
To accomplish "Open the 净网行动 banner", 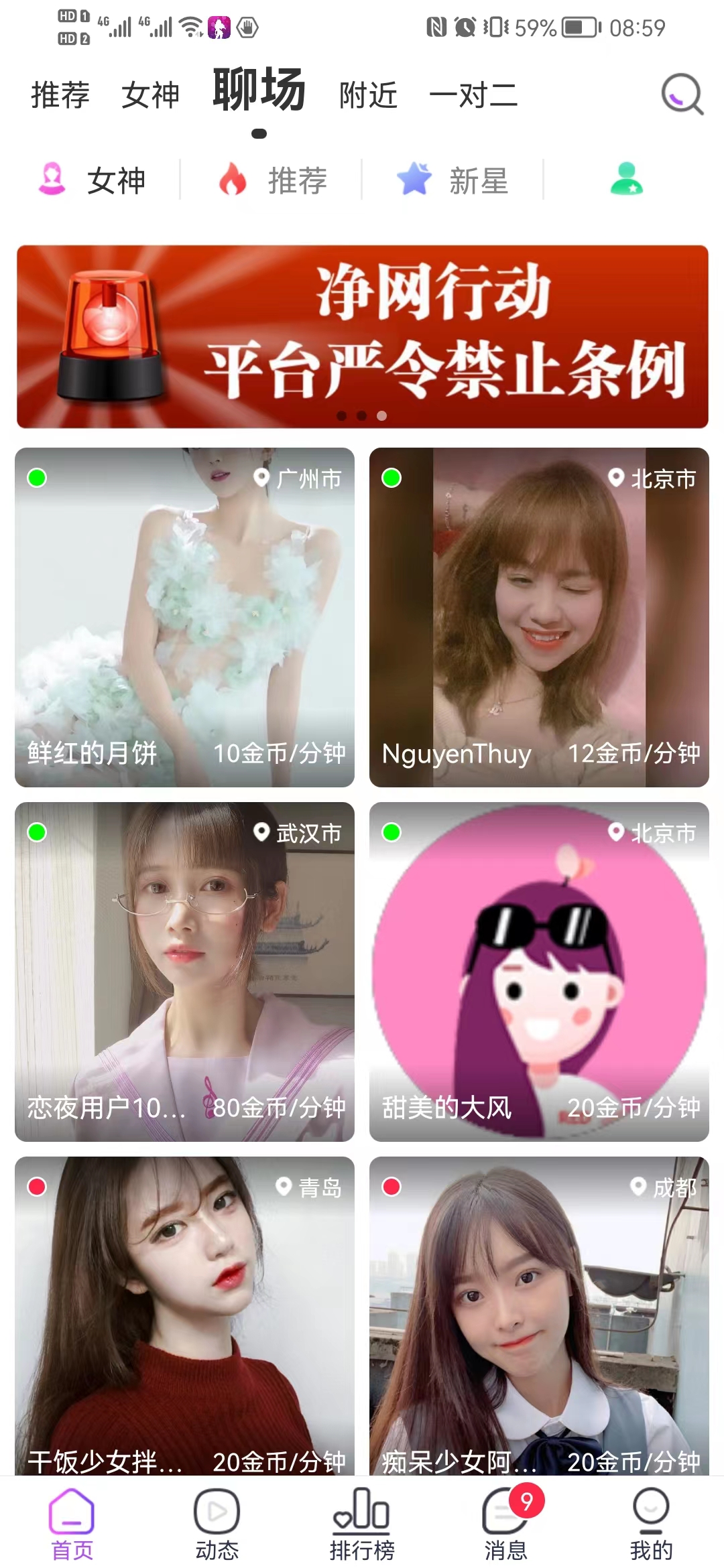I will [x=362, y=336].
